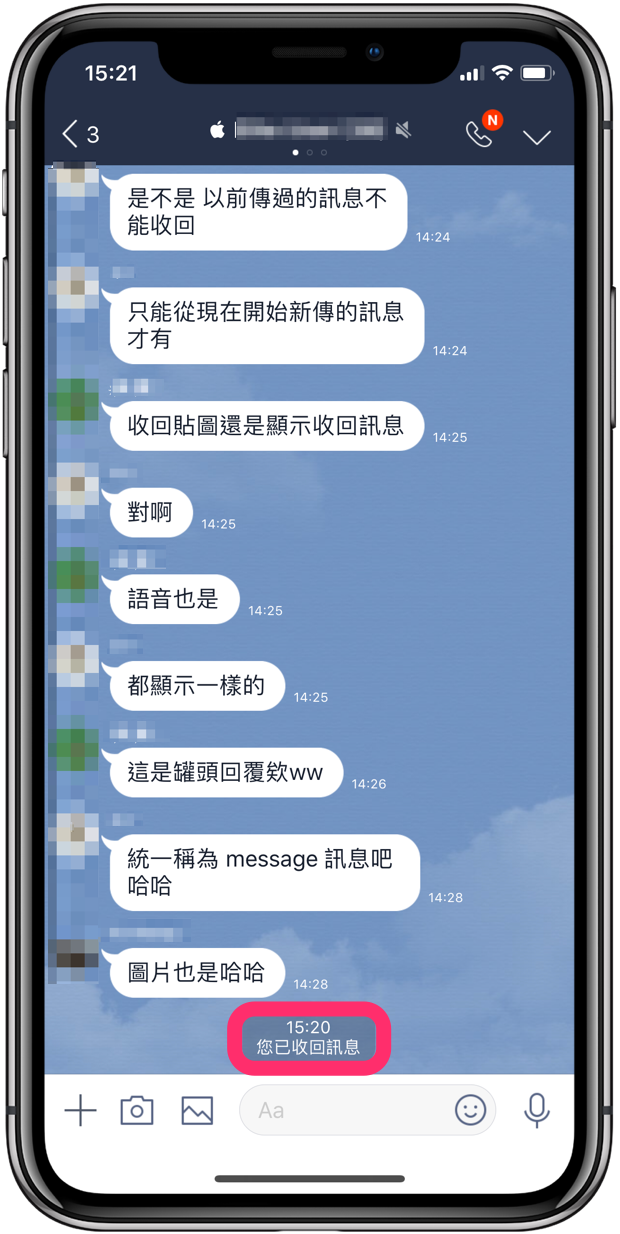This screenshot has width=620, height=1234.
Task: Open the plus attachment menu
Action: 80,1110
